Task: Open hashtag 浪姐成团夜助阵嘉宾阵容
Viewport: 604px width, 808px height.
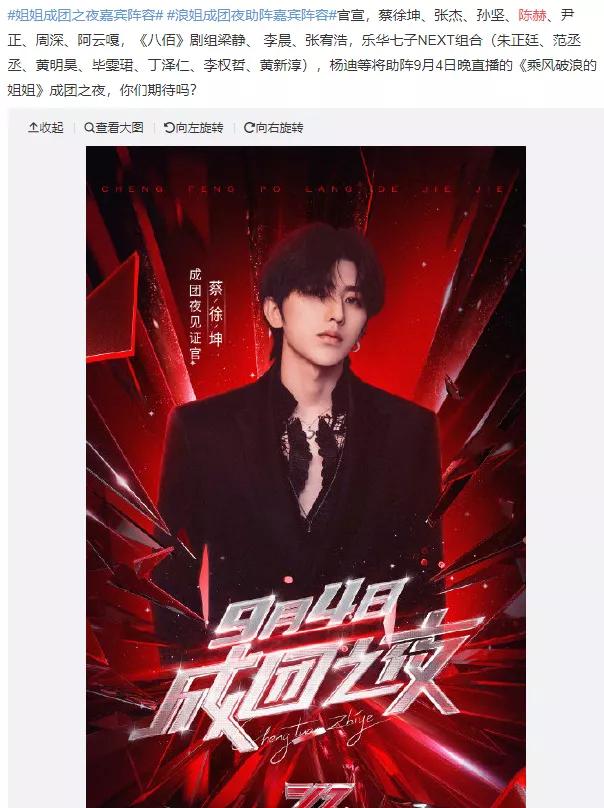Action: (x=251, y=13)
